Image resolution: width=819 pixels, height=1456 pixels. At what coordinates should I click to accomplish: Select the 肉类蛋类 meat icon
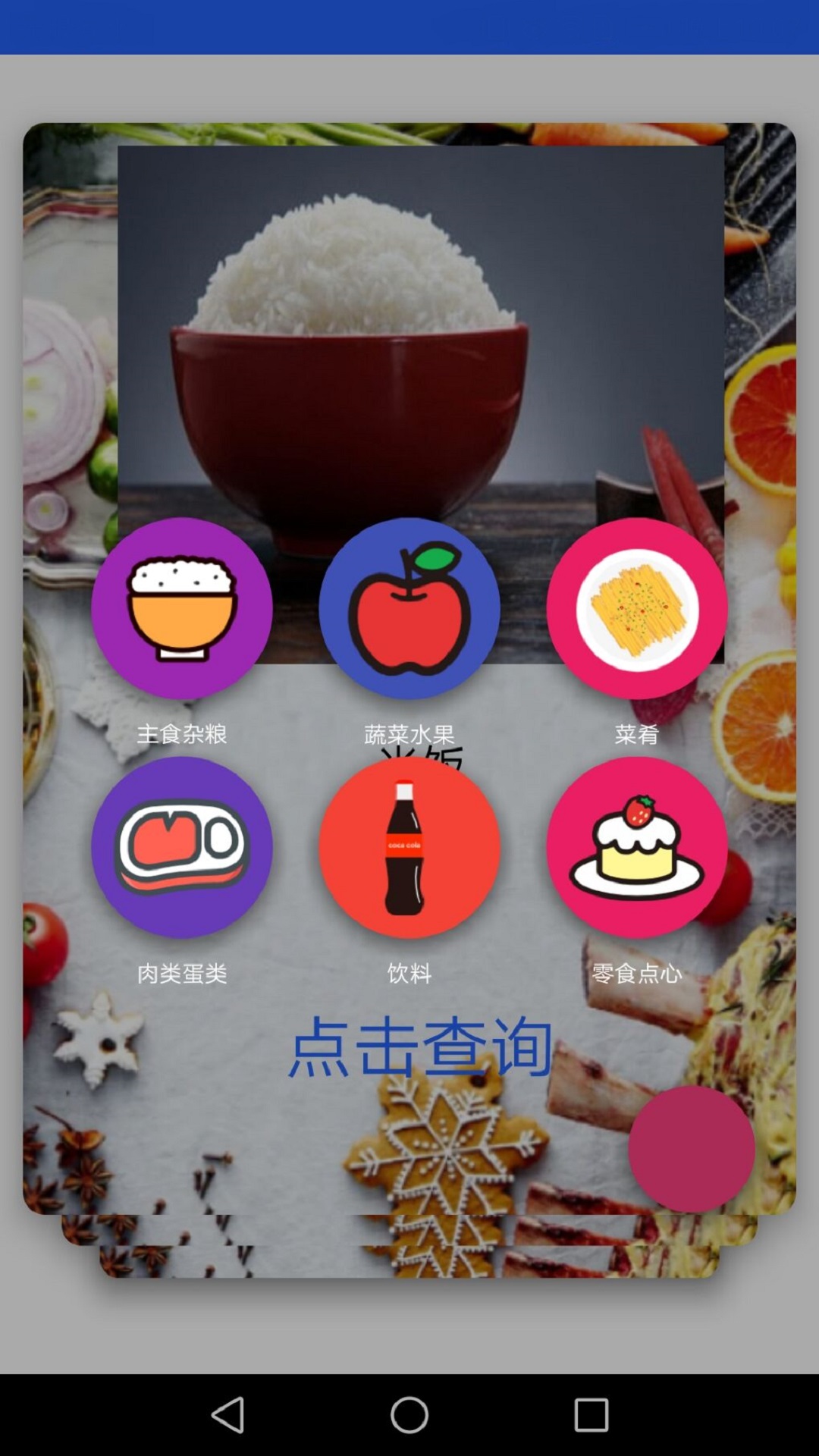click(x=182, y=849)
